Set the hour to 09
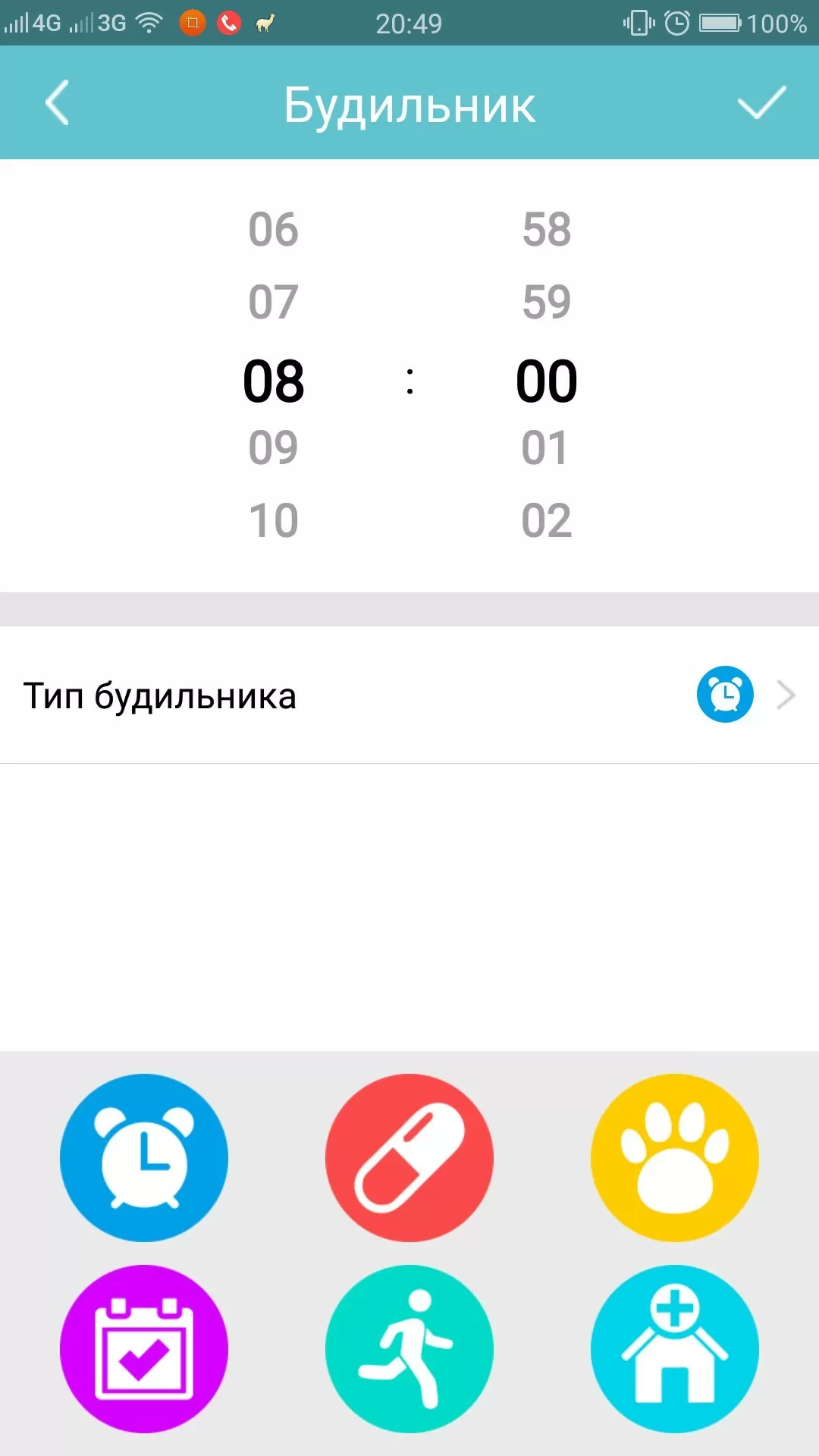This screenshot has height=1456, width=819. pyautogui.click(x=273, y=447)
